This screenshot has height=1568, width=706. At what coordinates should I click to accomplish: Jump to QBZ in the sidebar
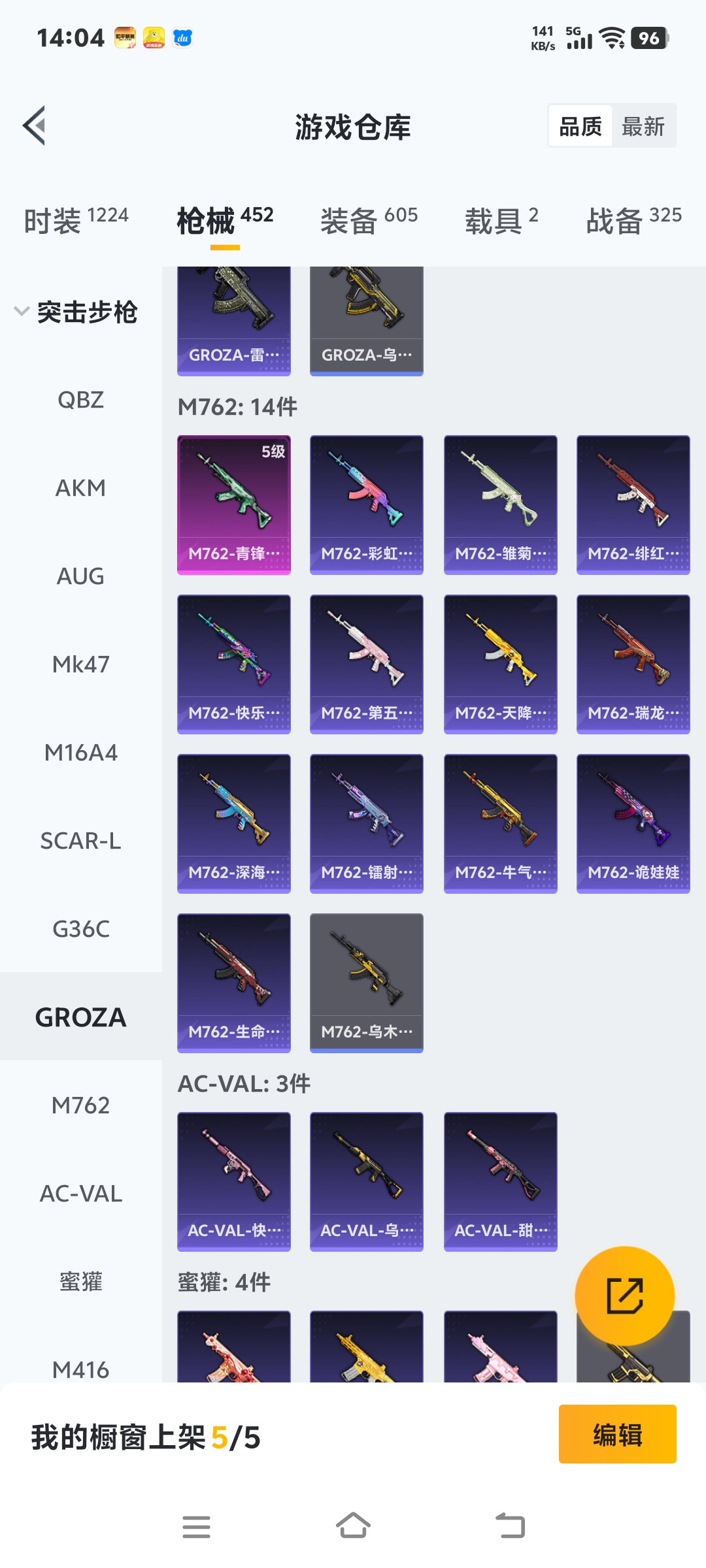[x=80, y=400]
